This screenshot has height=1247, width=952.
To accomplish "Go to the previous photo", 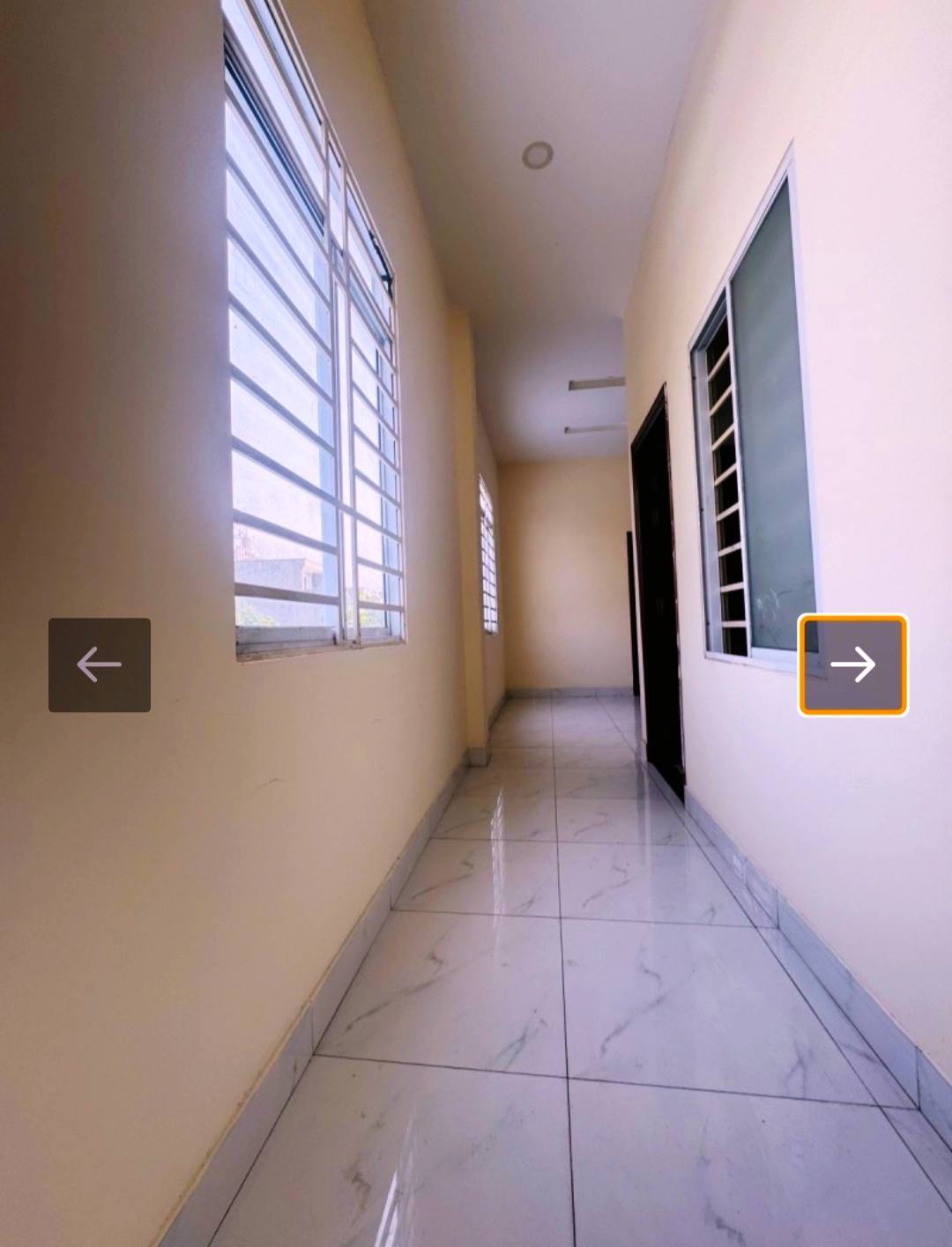I will pos(99,664).
